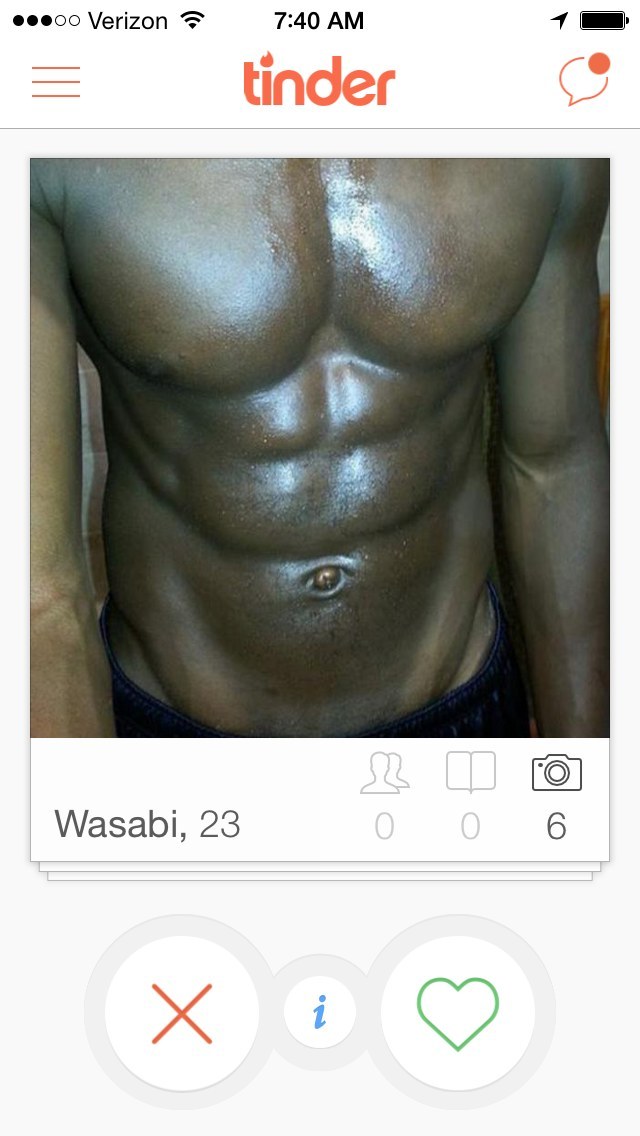Open the profile info button

click(320, 1012)
